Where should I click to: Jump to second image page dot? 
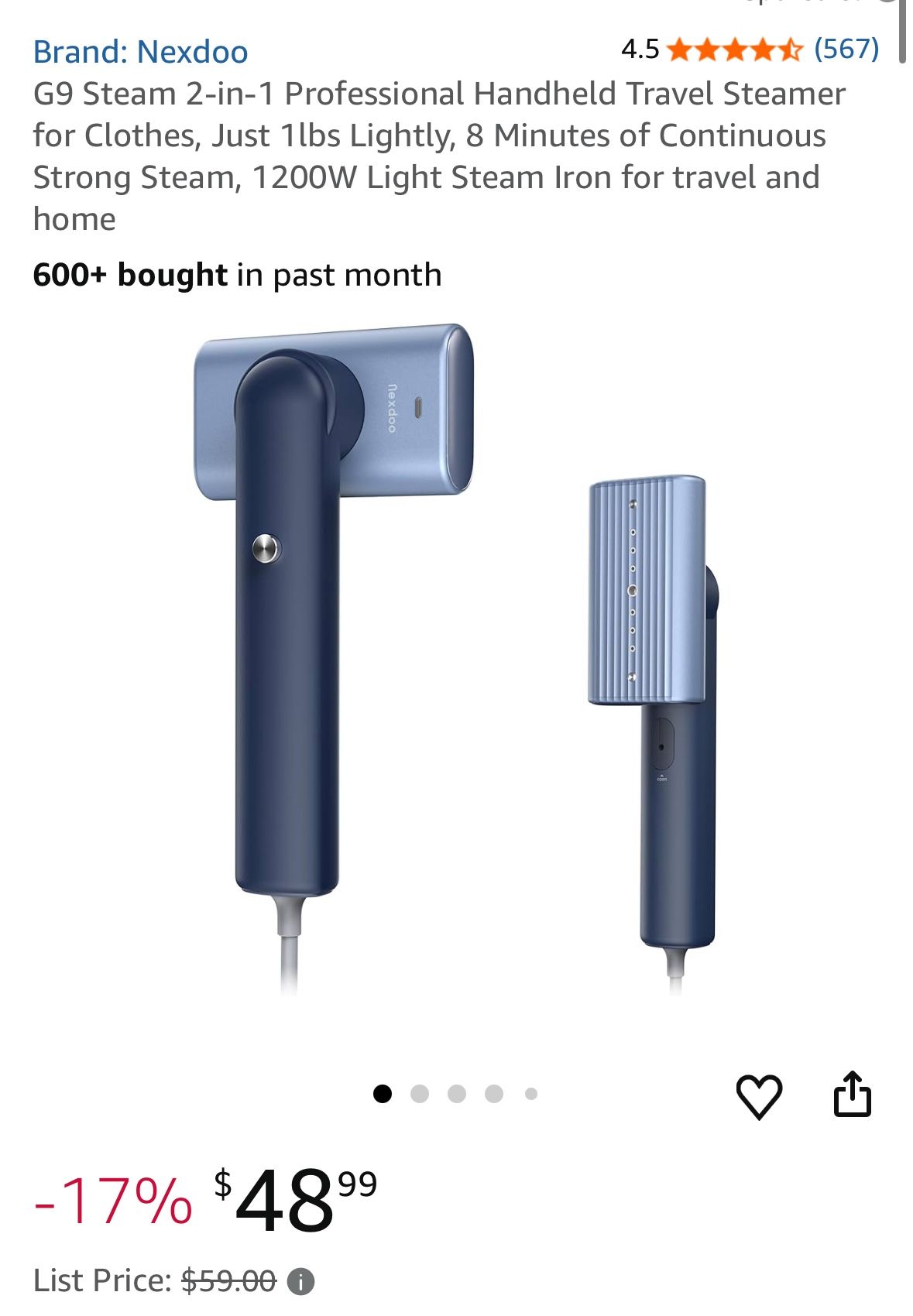[x=420, y=1094]
